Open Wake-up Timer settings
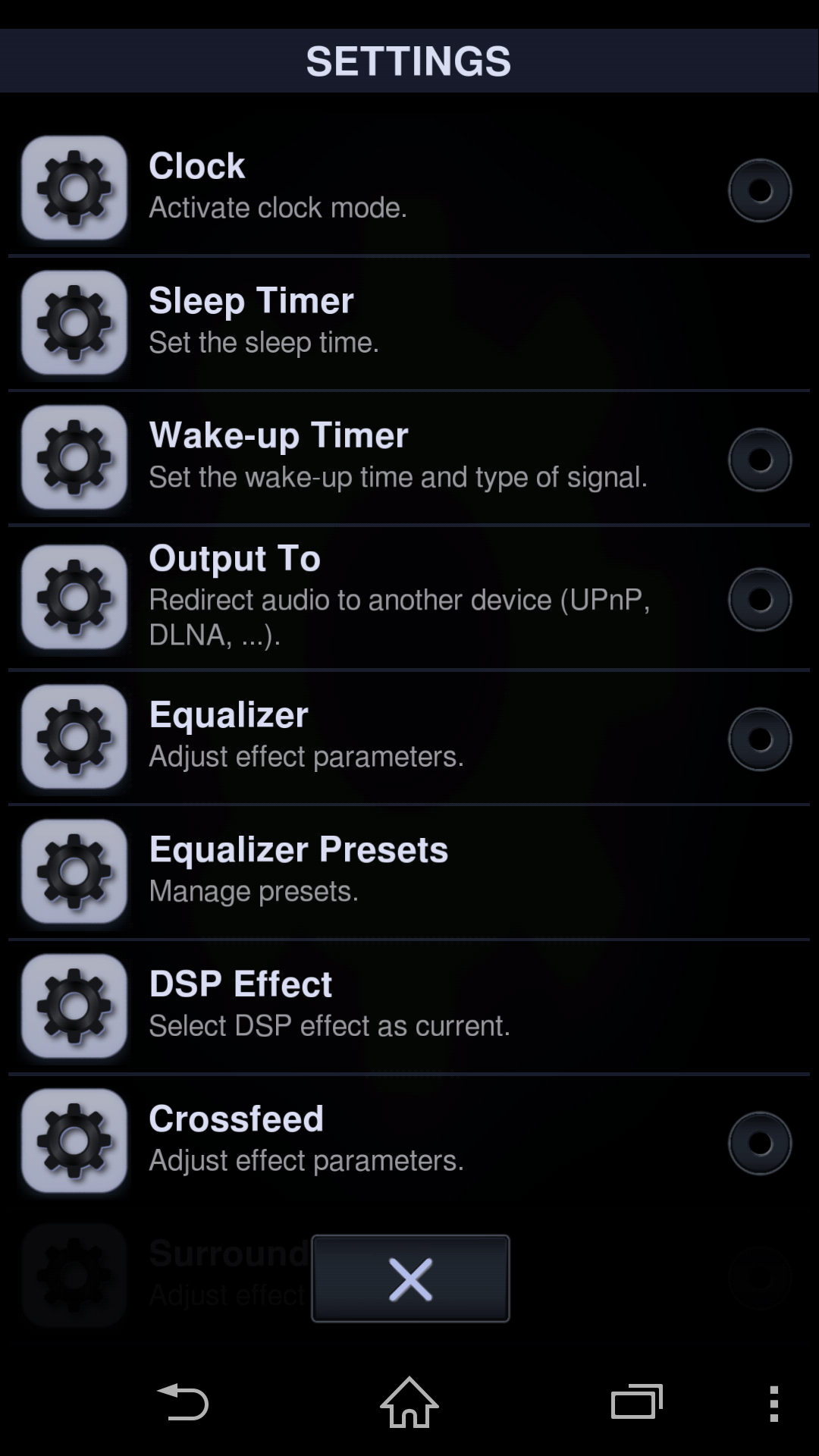The height and width of the screenshot is (1456, 819). pos(409,457)
